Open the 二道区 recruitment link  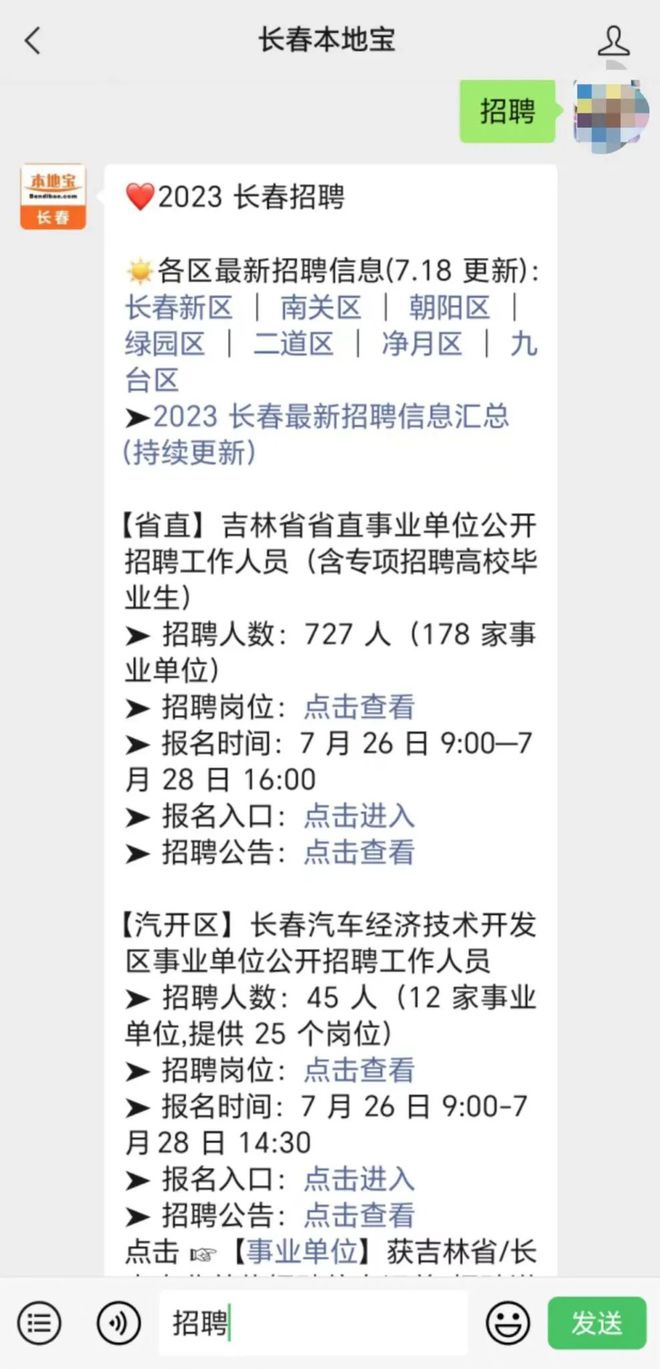(x=293, y=344)
